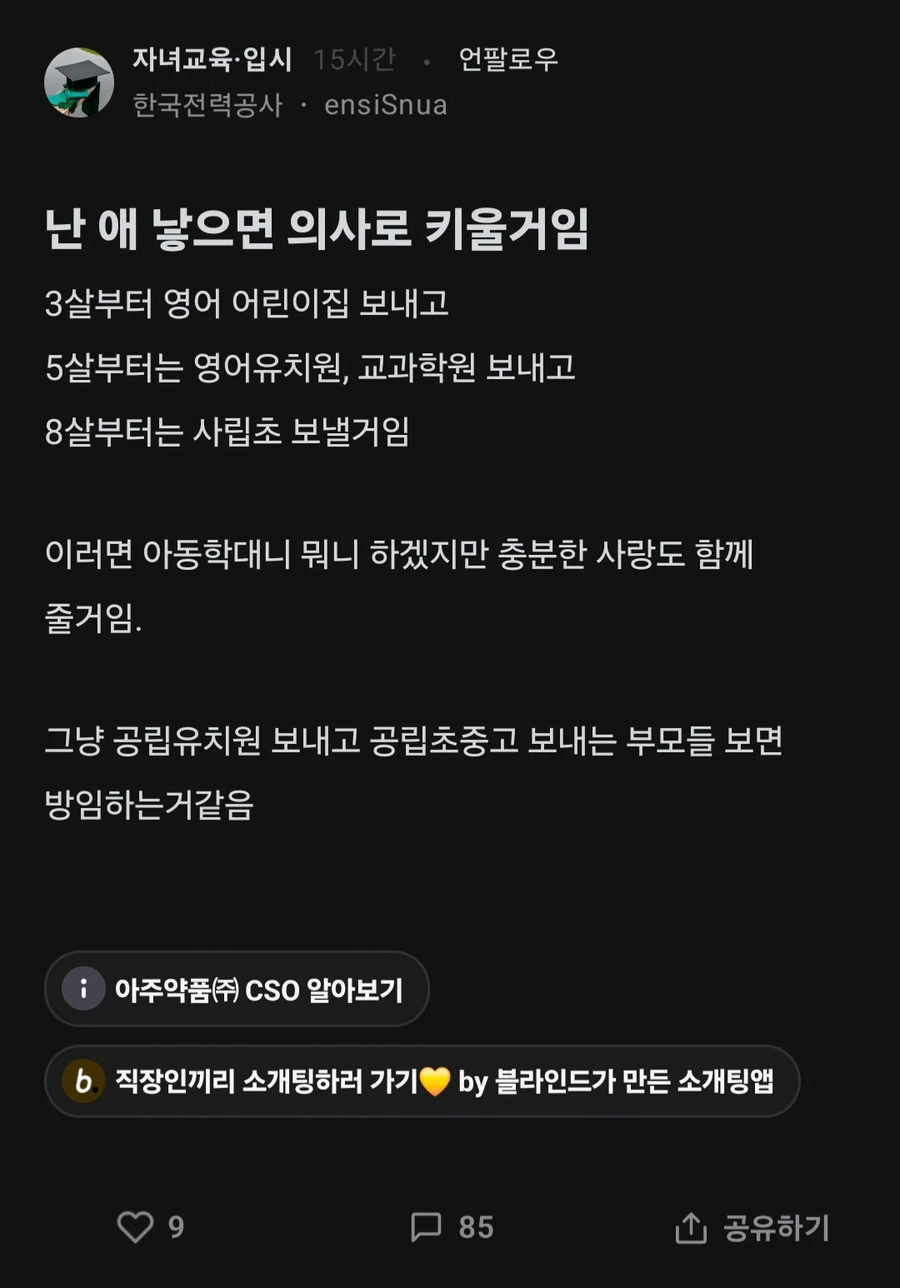Tap the comment count showing 85
Image resolution: width=900 pixels, height=1288 pixels.
pos(474,1225)
